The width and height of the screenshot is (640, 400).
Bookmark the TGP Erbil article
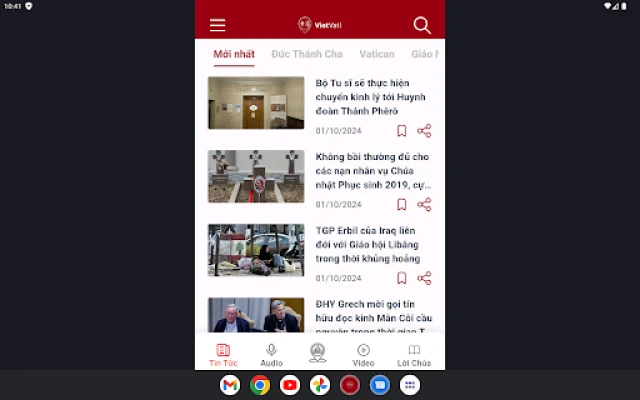401,278
